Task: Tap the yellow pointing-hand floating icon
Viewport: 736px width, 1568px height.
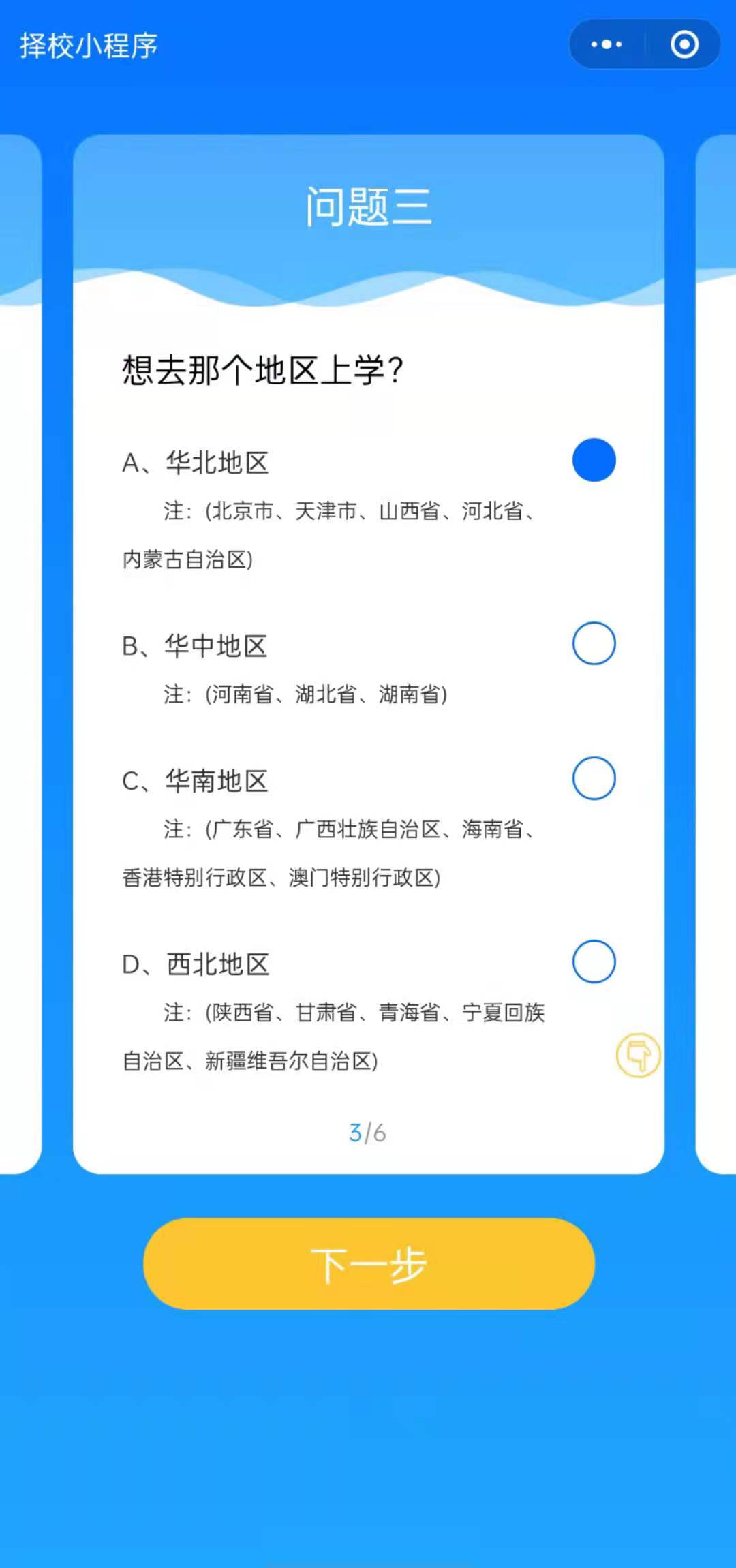Action: tap(638, 1055)
